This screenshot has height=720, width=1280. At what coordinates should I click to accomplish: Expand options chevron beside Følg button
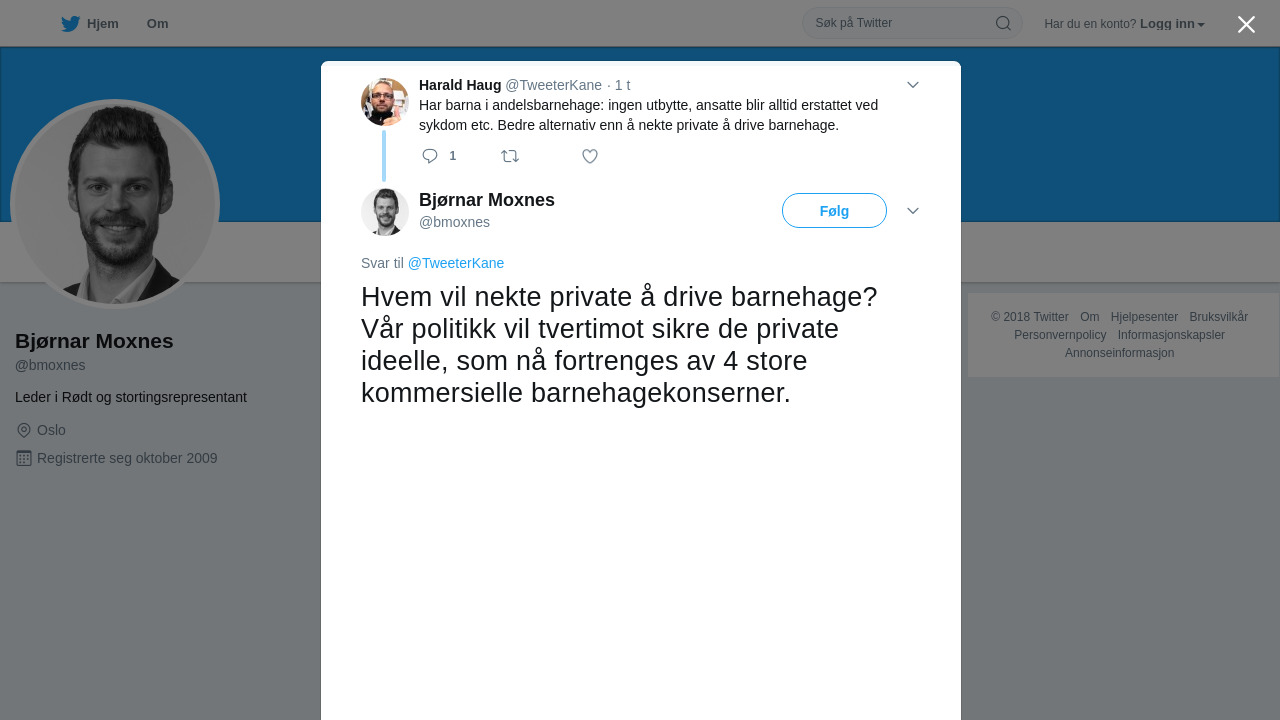[913, 211]
